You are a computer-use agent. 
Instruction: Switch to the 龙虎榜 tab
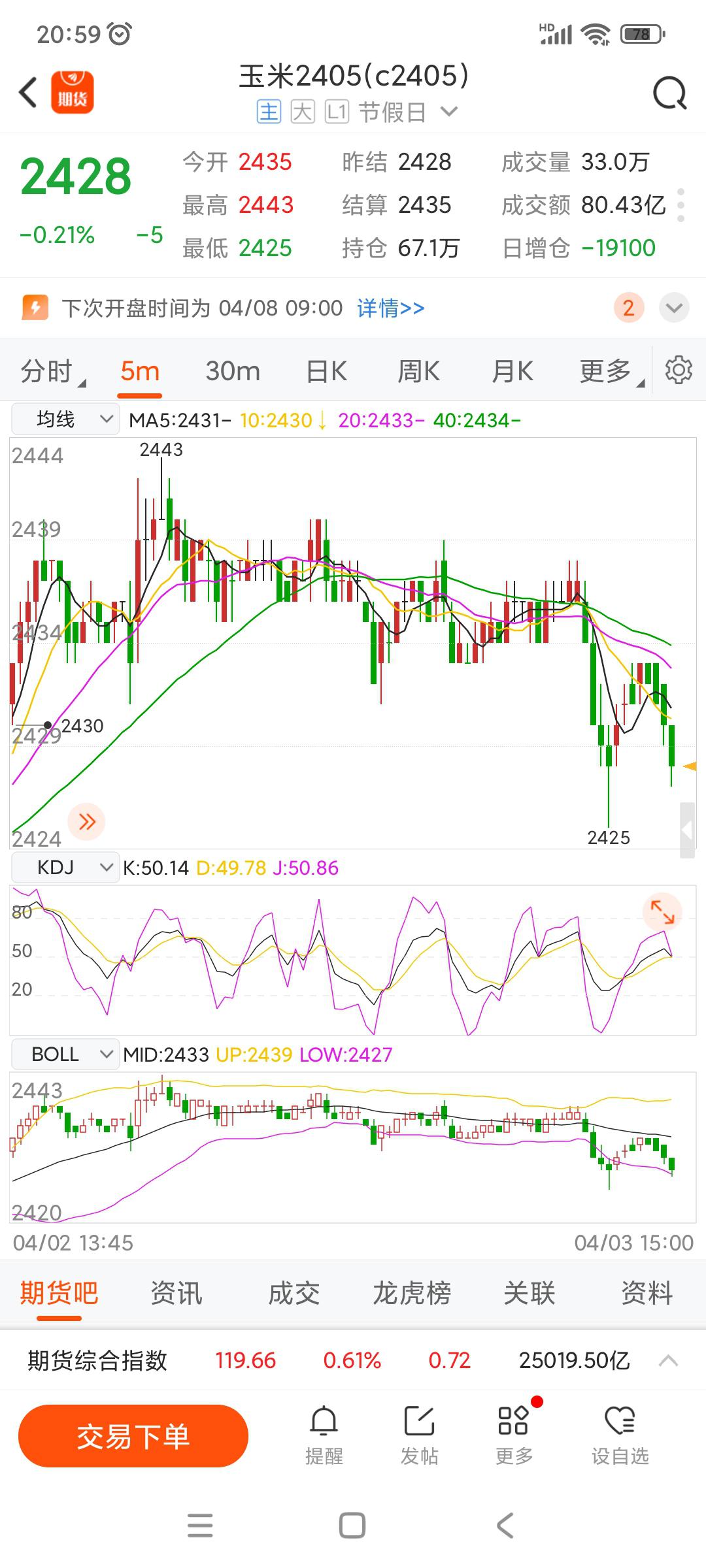412,1293
